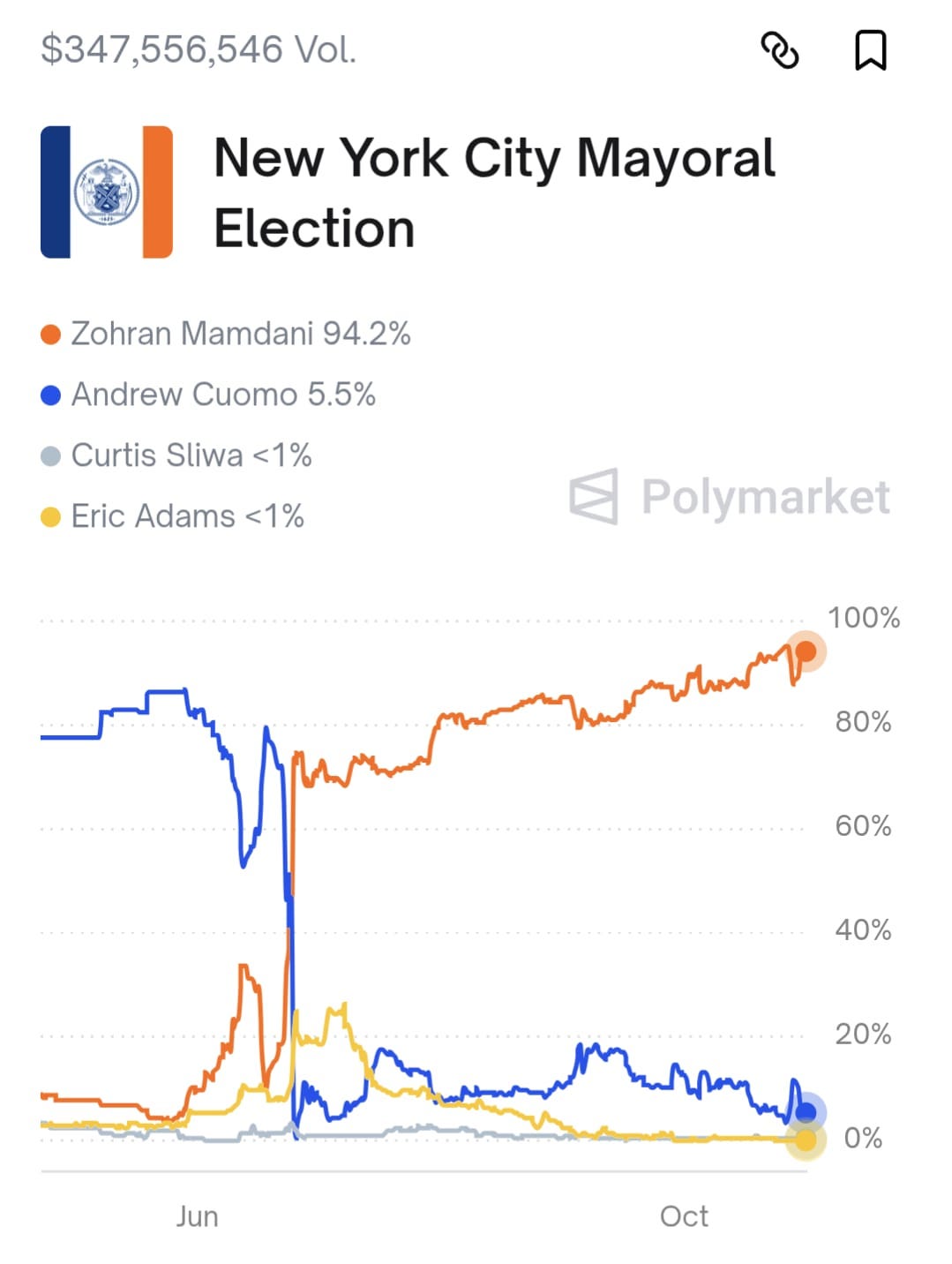Screen dimensions: 952x1264
Task: Copy the market link
Action: point(780,50)
